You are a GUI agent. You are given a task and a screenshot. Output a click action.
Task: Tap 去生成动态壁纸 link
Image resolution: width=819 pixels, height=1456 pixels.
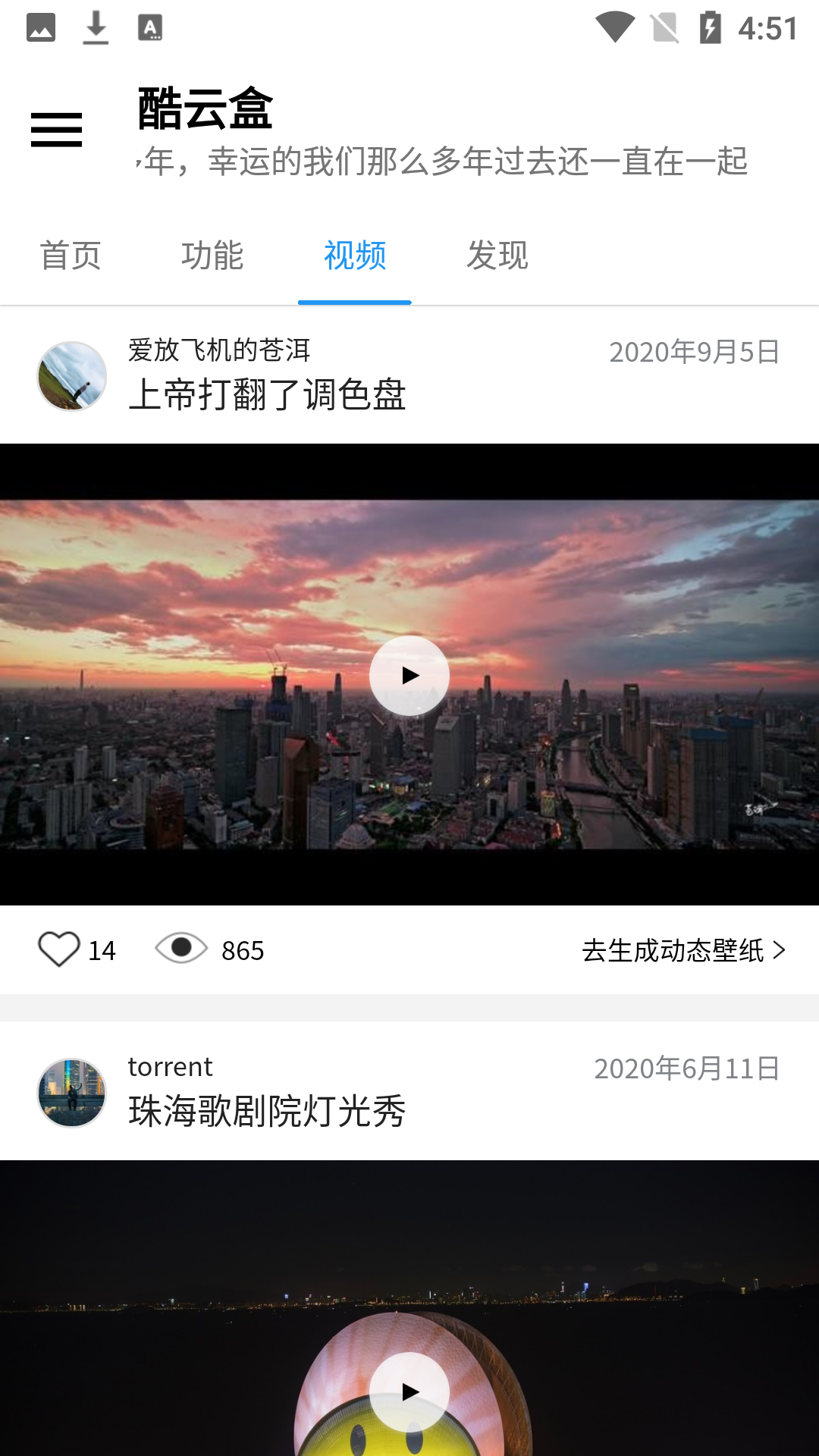click(x=683, y=950)
